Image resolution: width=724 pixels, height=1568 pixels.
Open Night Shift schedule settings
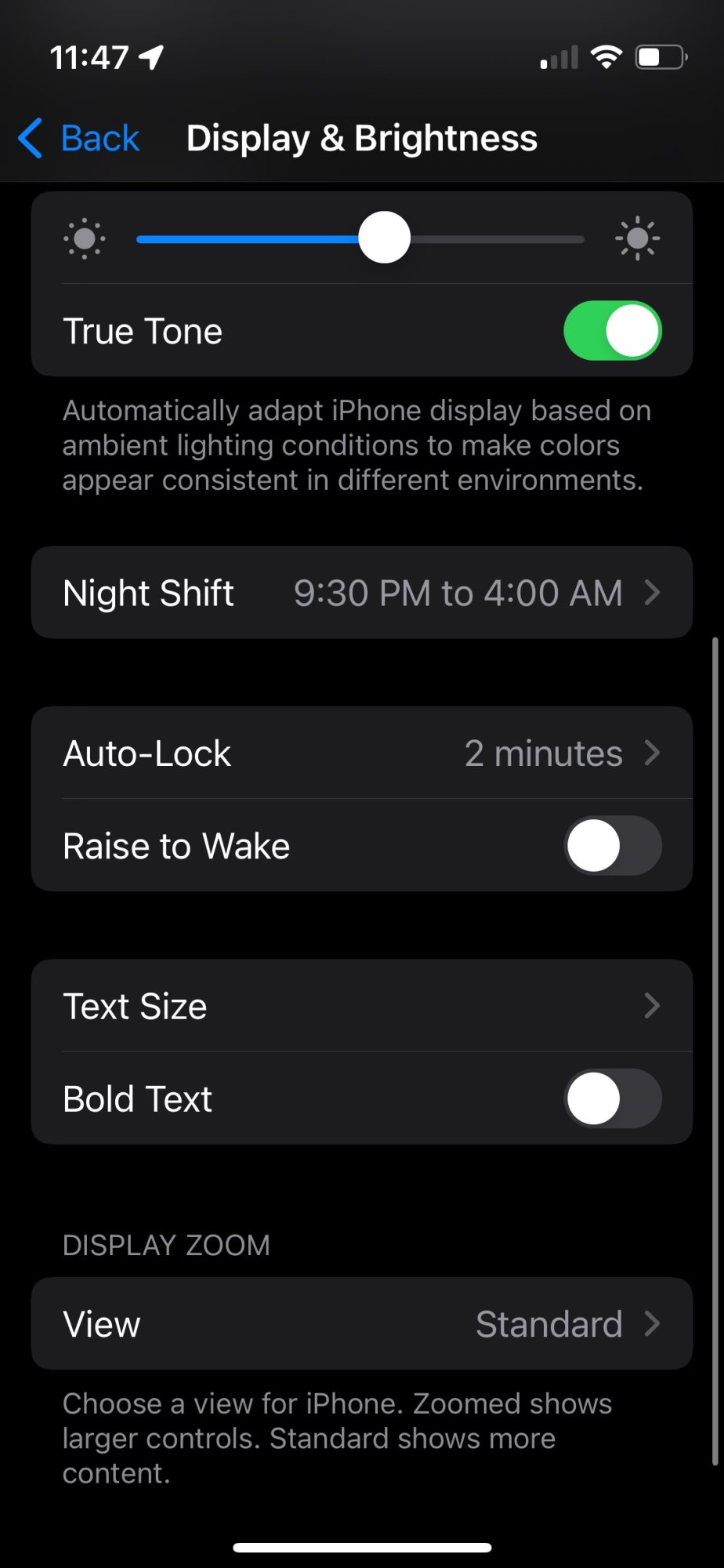tap(361, 593)
